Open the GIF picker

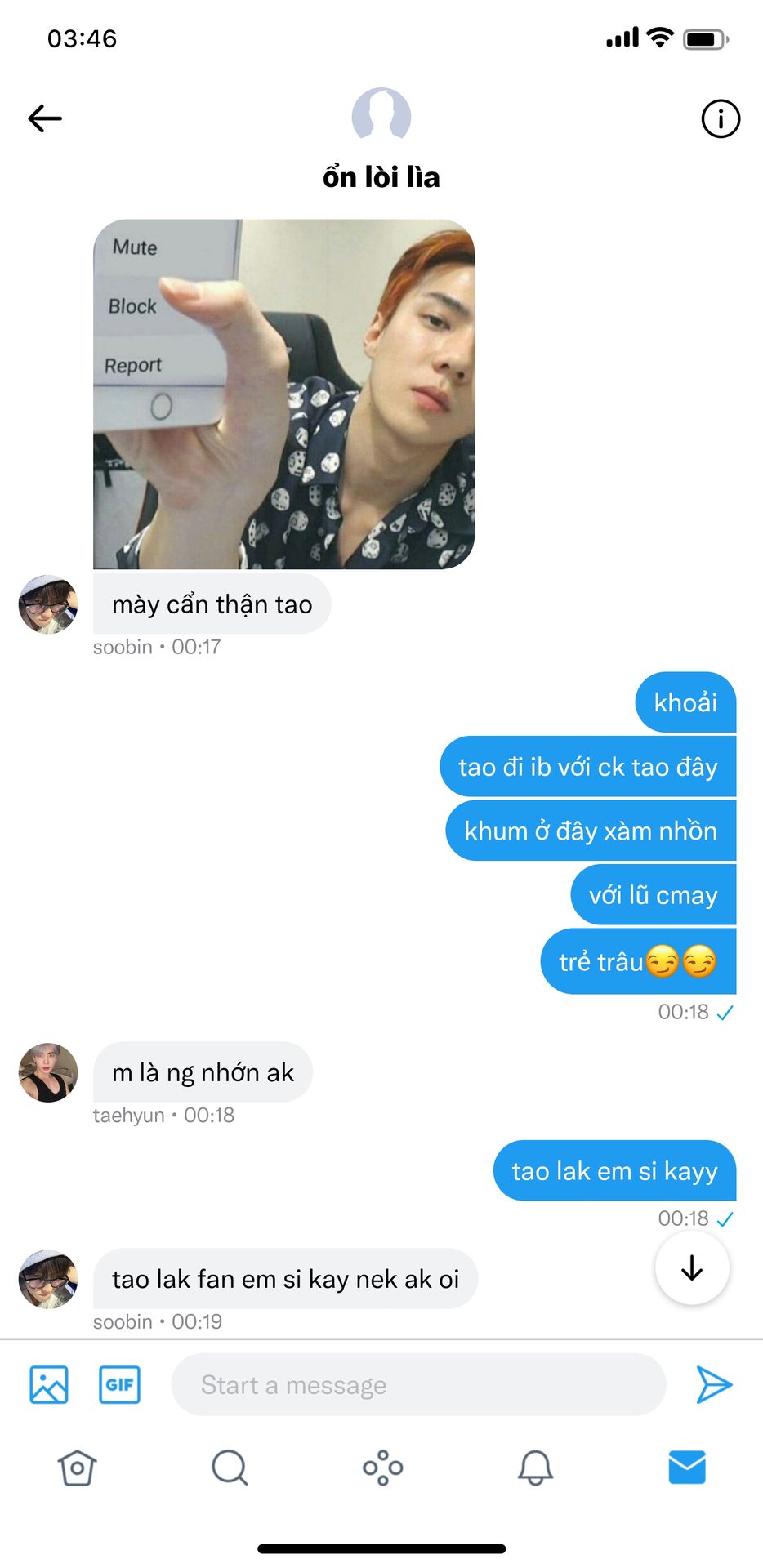pyautogui.click(x=119, y=1384)
